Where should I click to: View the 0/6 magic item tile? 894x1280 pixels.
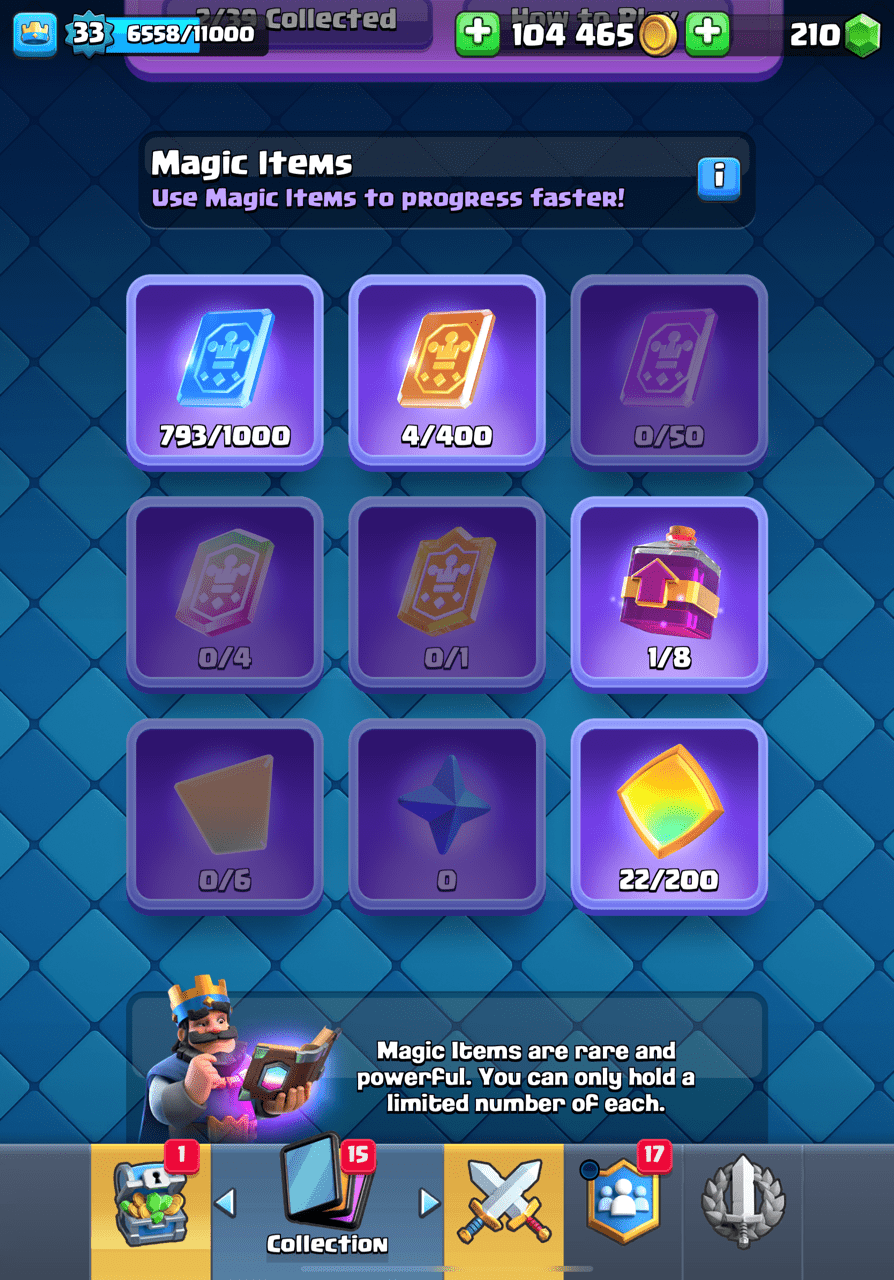point(224,816)
